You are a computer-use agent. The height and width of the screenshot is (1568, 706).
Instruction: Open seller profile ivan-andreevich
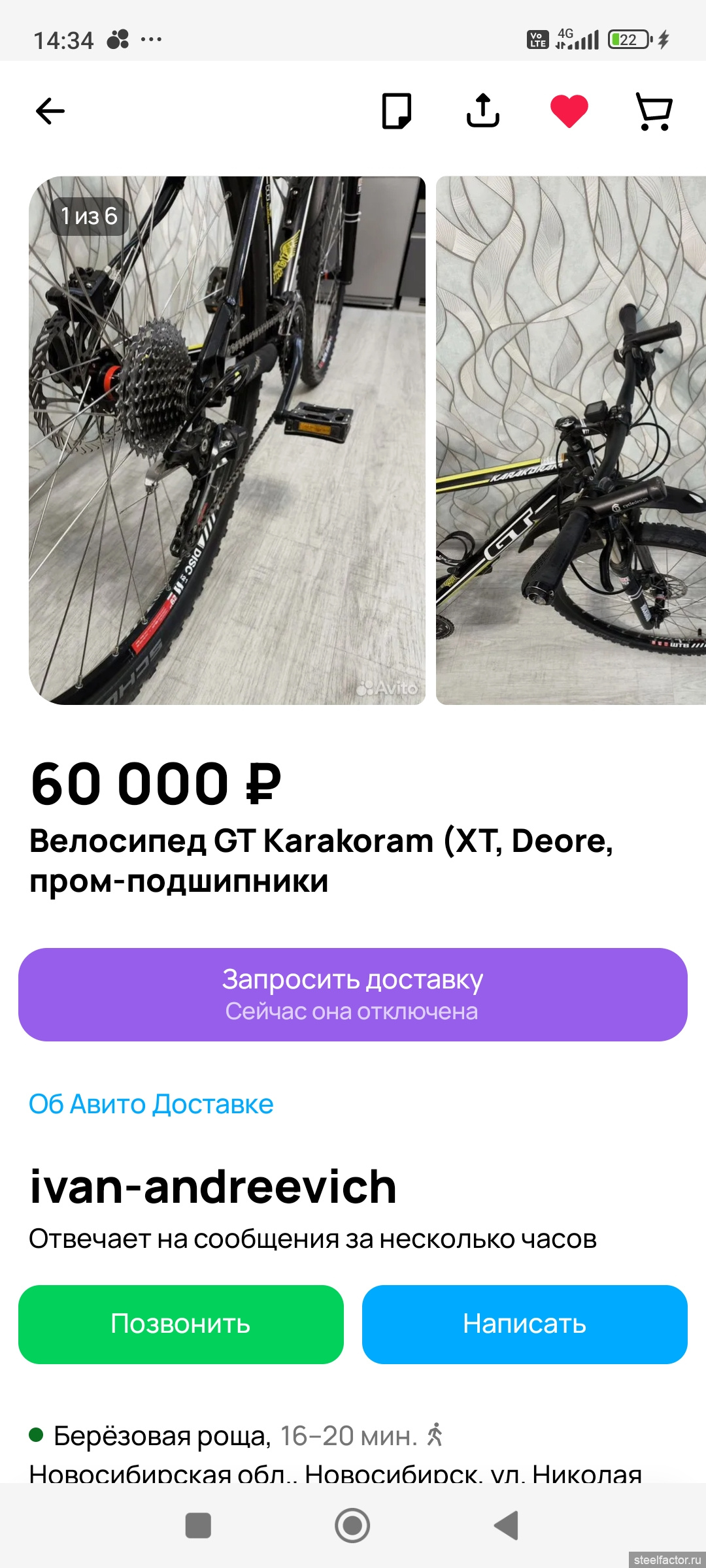tap(213, 1186)
